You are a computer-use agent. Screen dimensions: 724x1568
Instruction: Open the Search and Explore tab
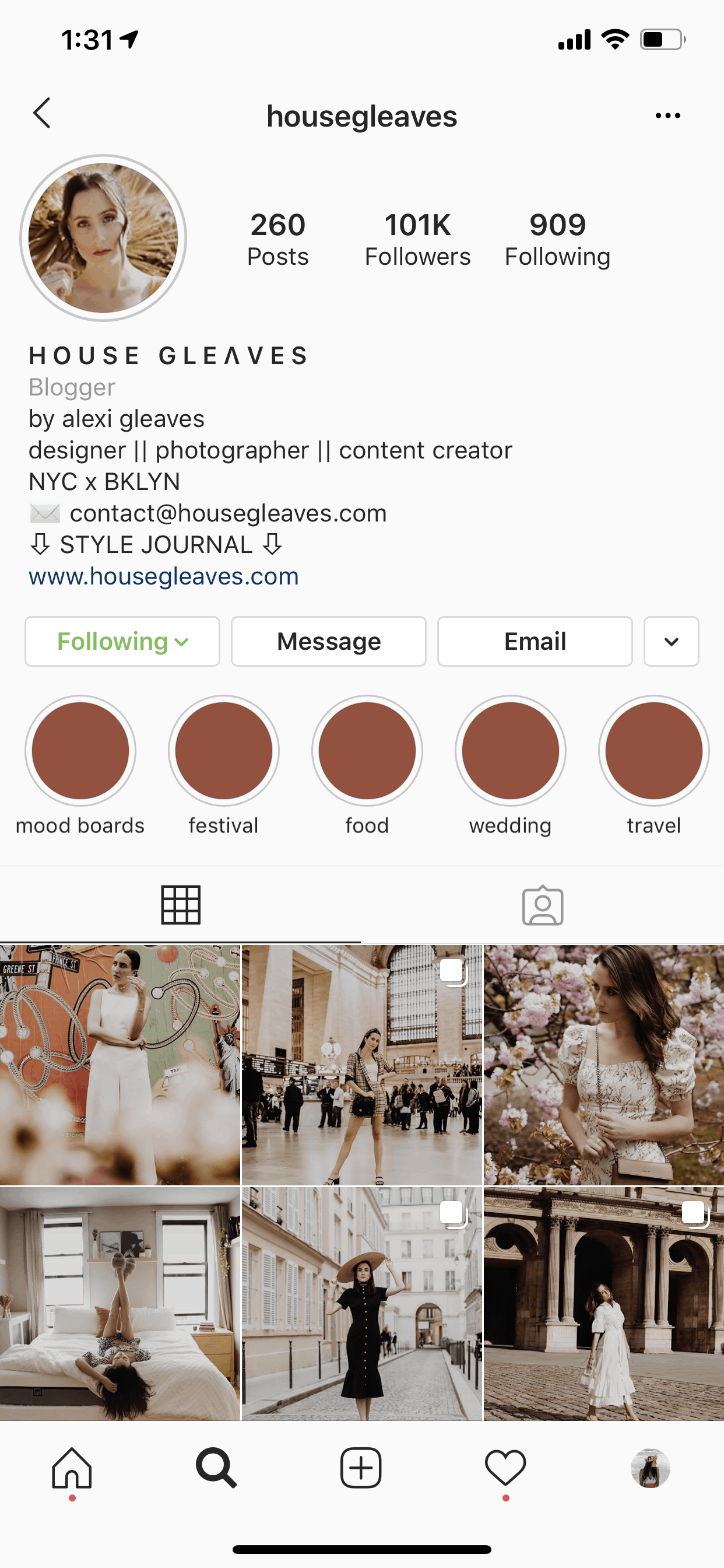216,1468
